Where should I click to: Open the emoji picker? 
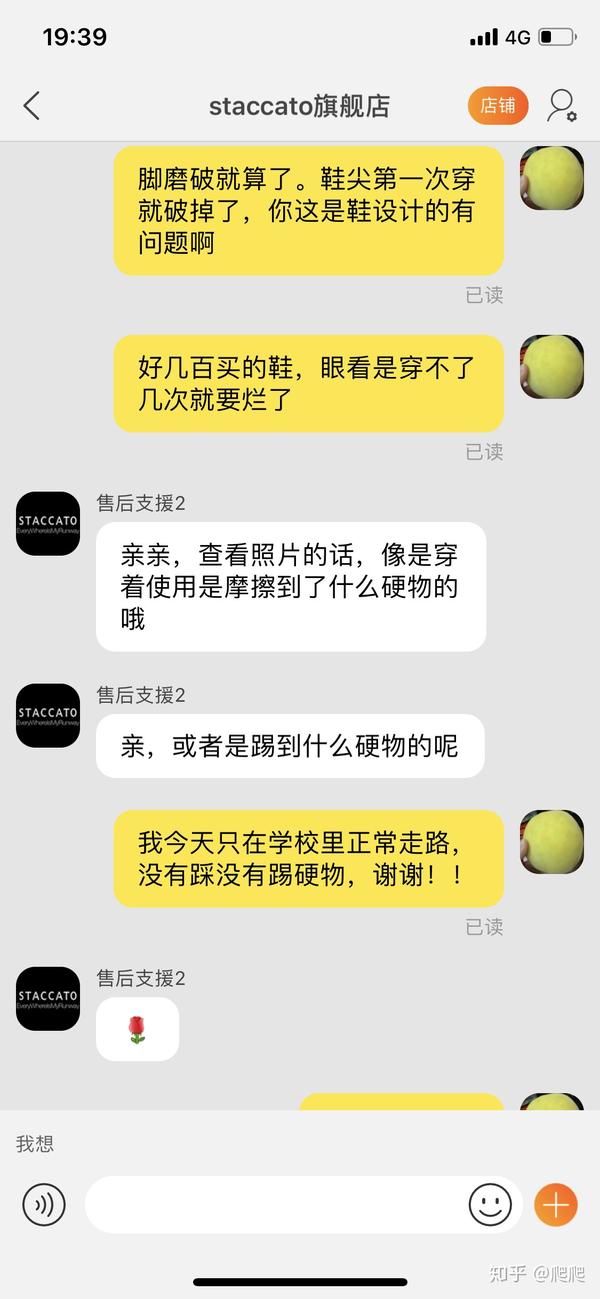(490, 1205)
